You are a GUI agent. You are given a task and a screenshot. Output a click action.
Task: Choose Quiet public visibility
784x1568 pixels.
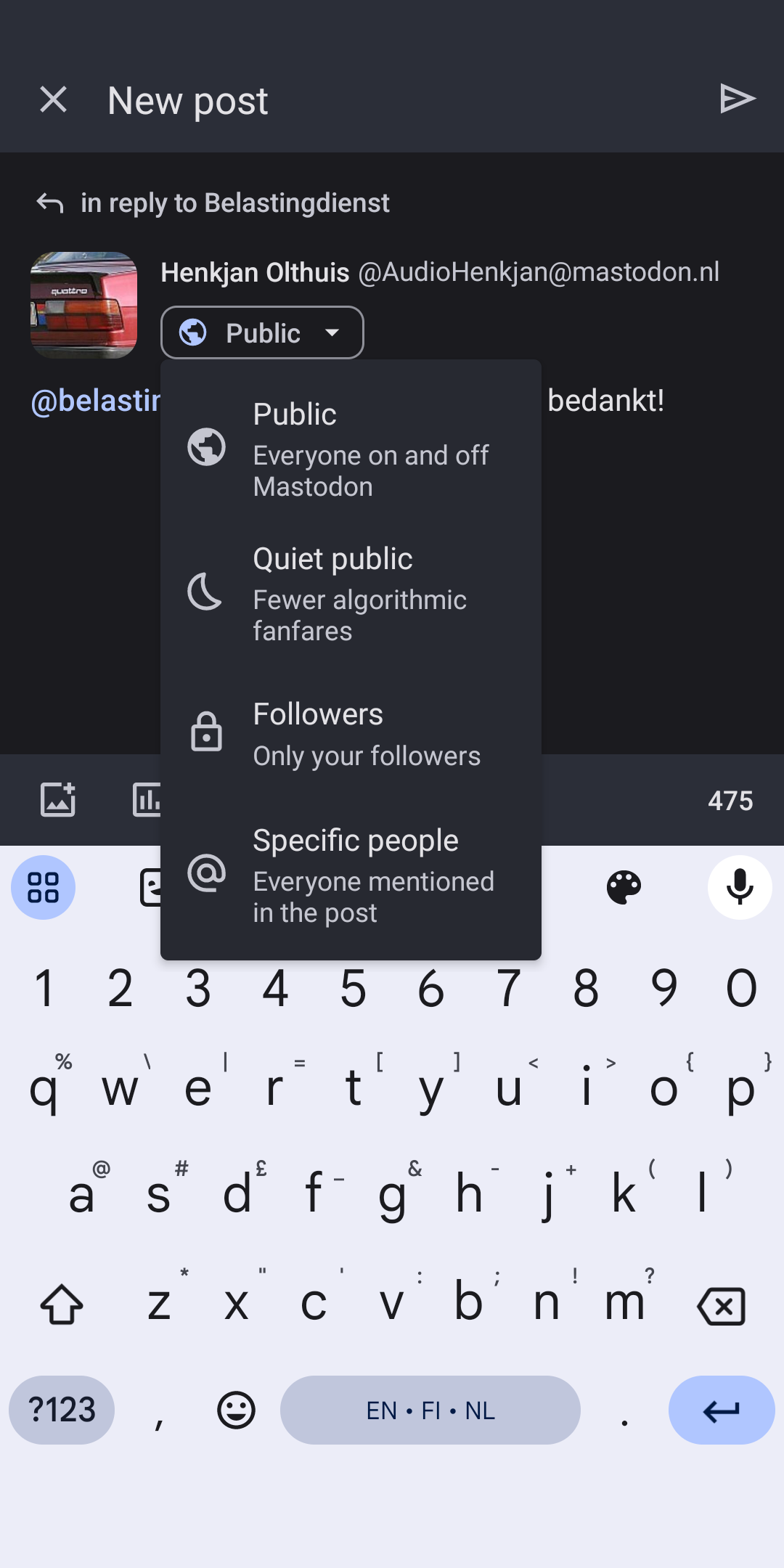[x=351, y=593]
